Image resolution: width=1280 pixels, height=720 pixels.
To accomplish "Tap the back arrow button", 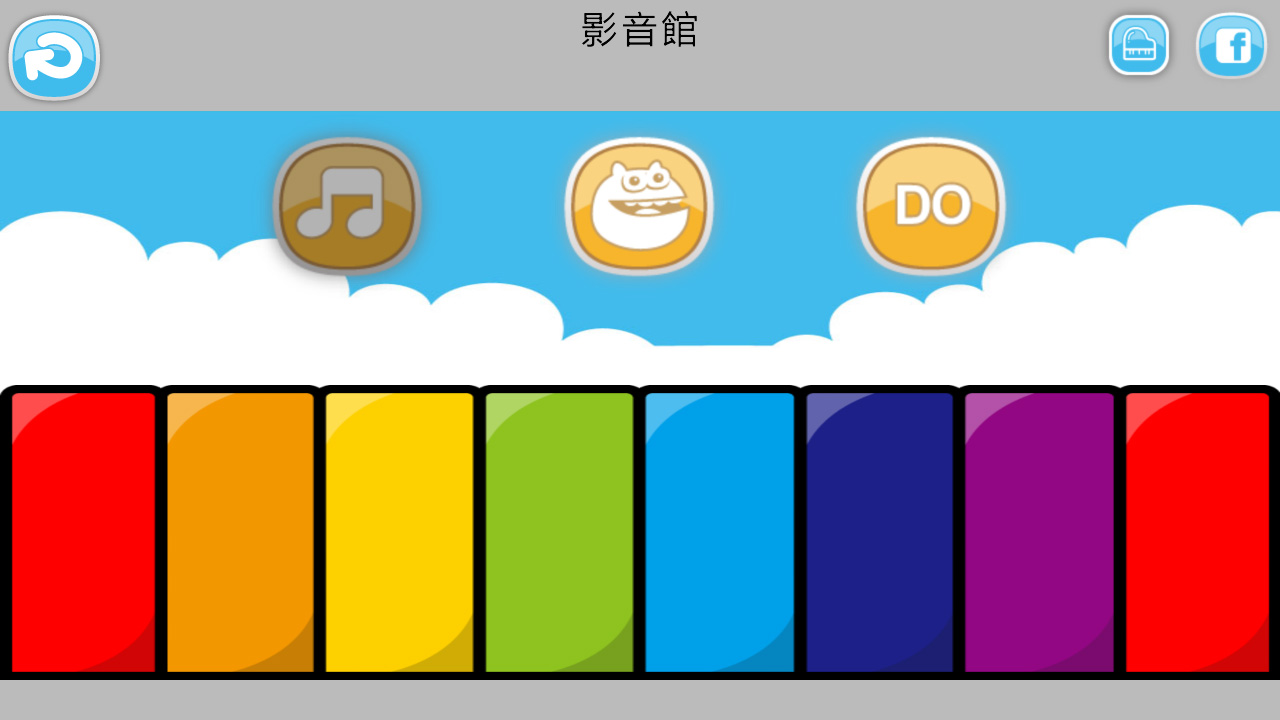I will click(x=54, y=57).
